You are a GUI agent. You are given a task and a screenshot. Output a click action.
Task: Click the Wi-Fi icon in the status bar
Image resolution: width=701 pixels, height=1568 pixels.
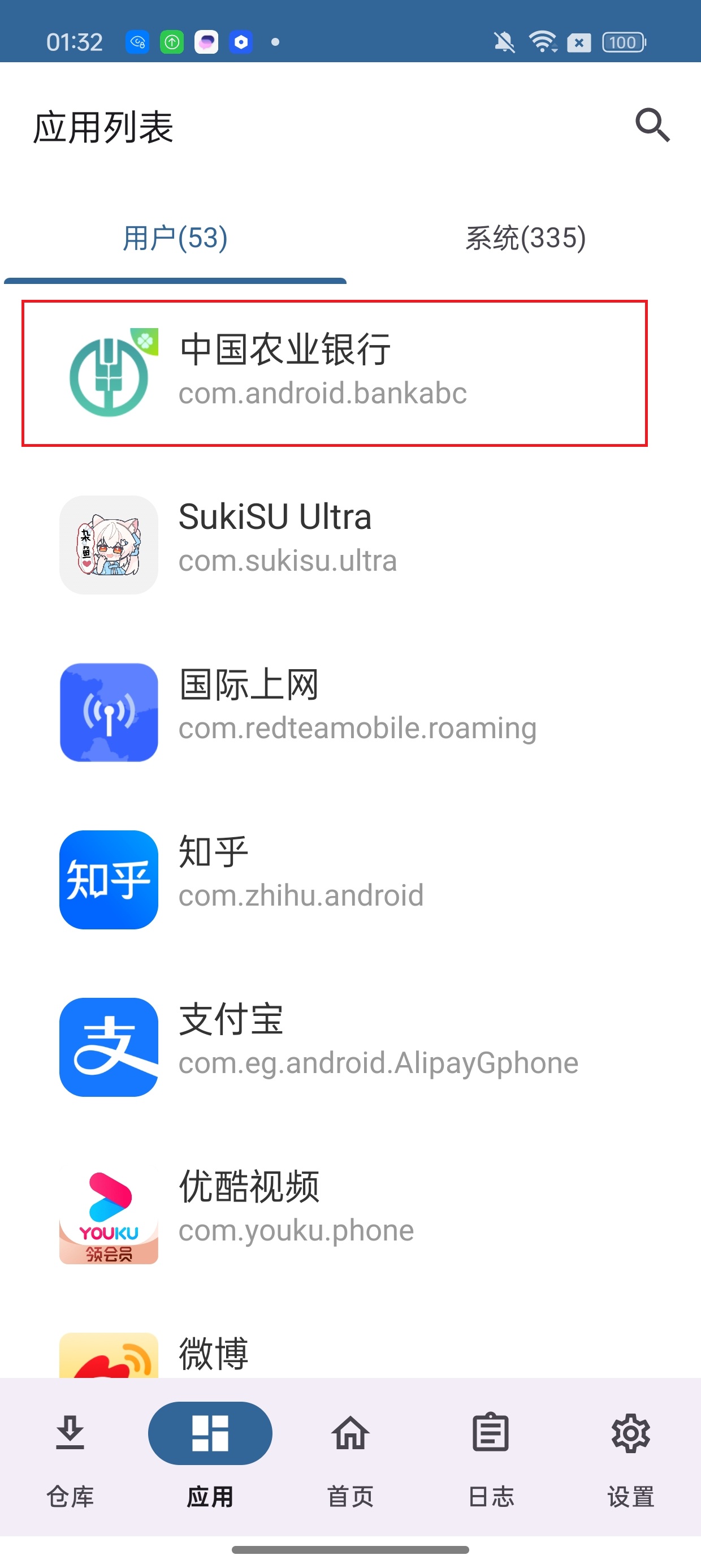point(542,41)
